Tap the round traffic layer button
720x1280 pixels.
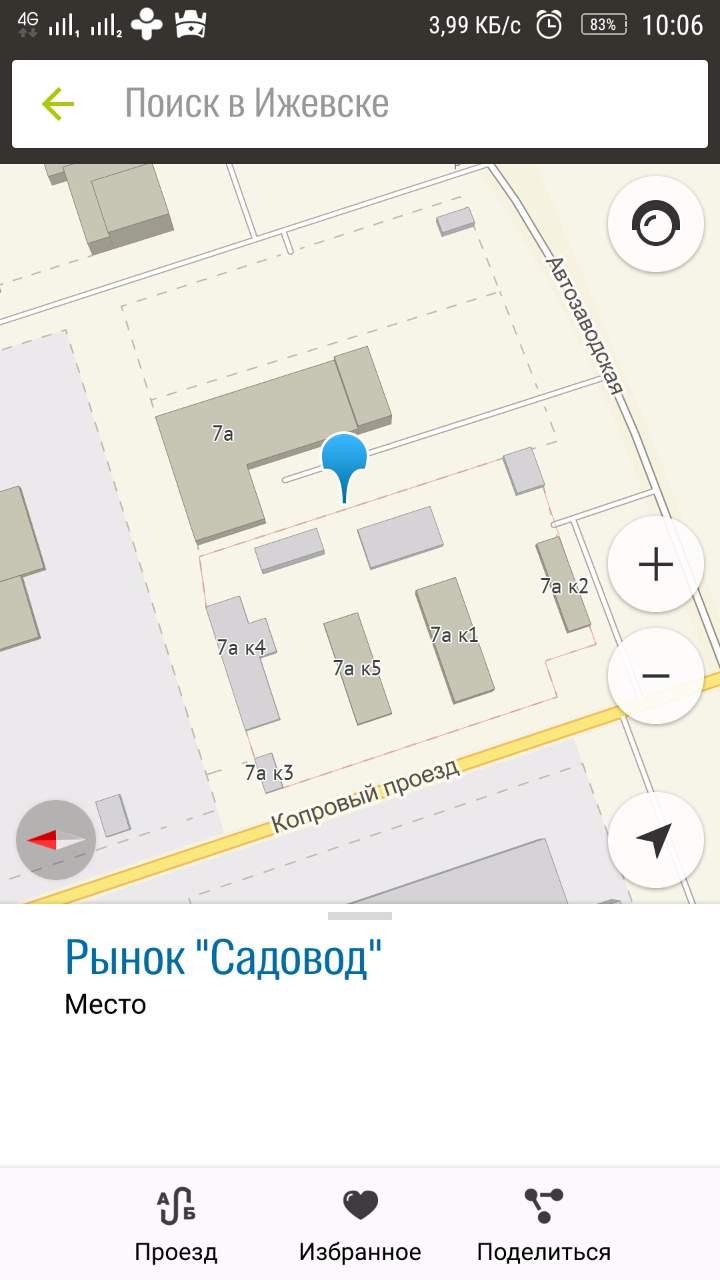655,224
